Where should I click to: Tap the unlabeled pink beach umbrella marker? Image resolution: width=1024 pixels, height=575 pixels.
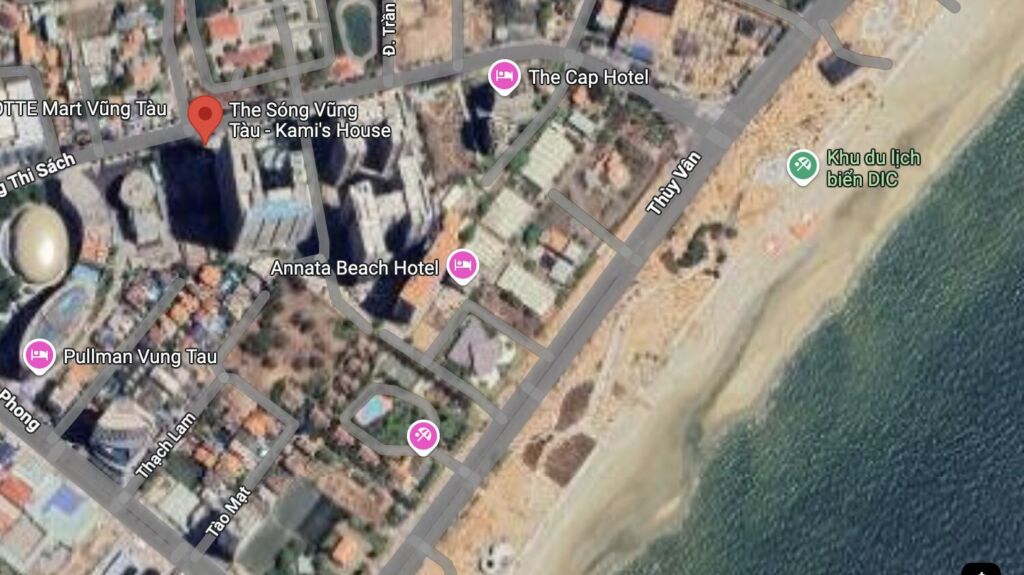tap(423, 436)
